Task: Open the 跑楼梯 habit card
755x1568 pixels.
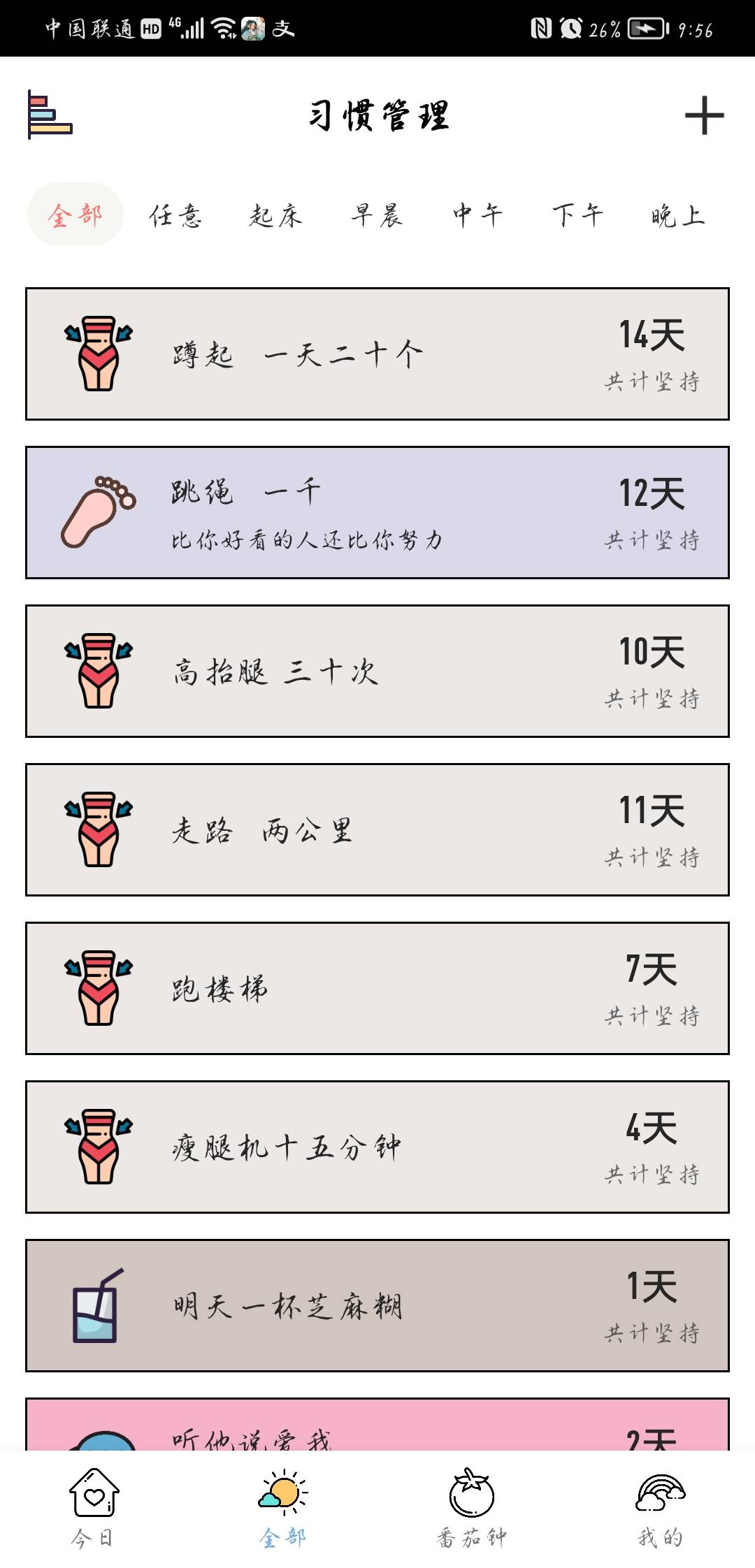Action: point(377,989)
